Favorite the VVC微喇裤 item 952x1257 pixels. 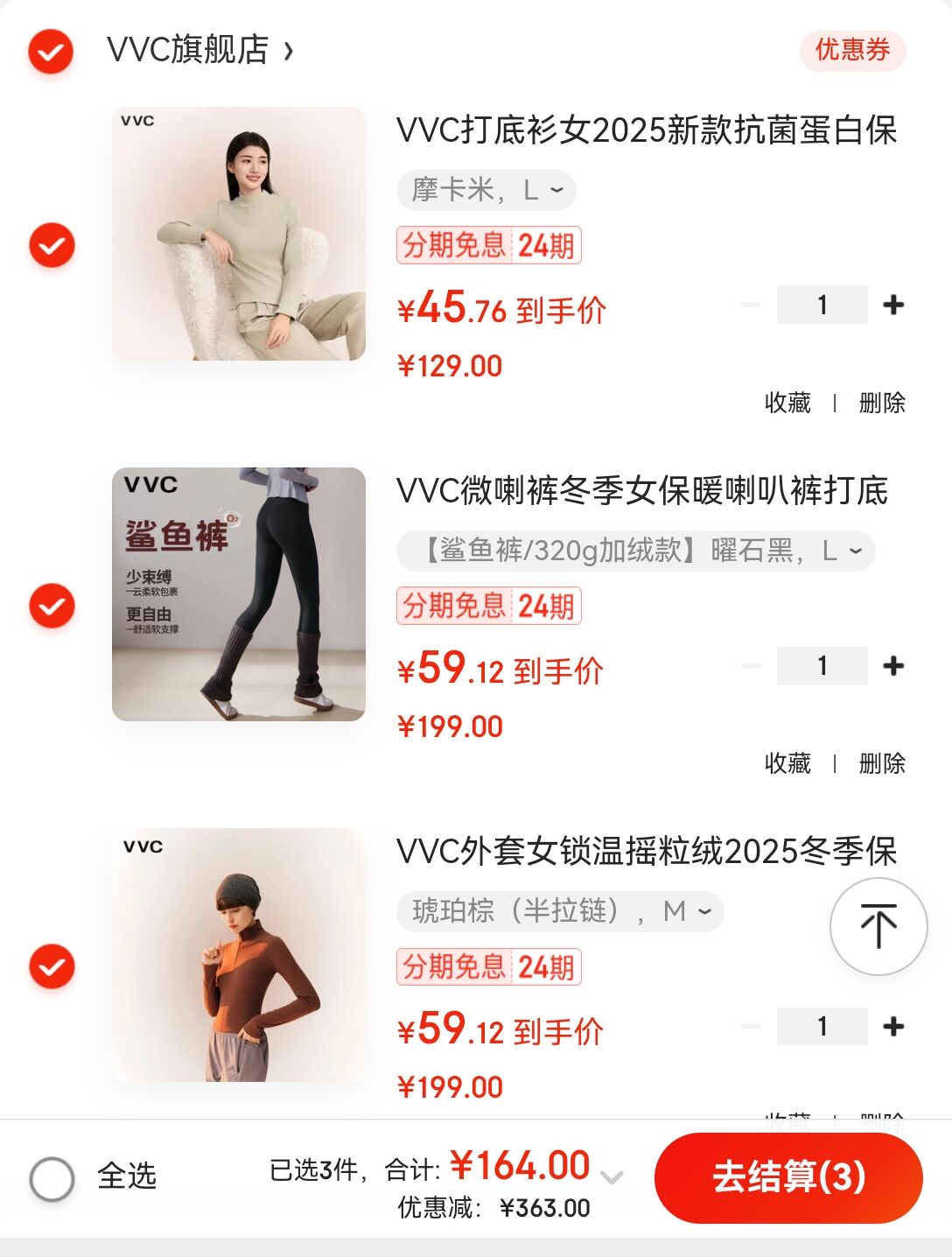787,763
